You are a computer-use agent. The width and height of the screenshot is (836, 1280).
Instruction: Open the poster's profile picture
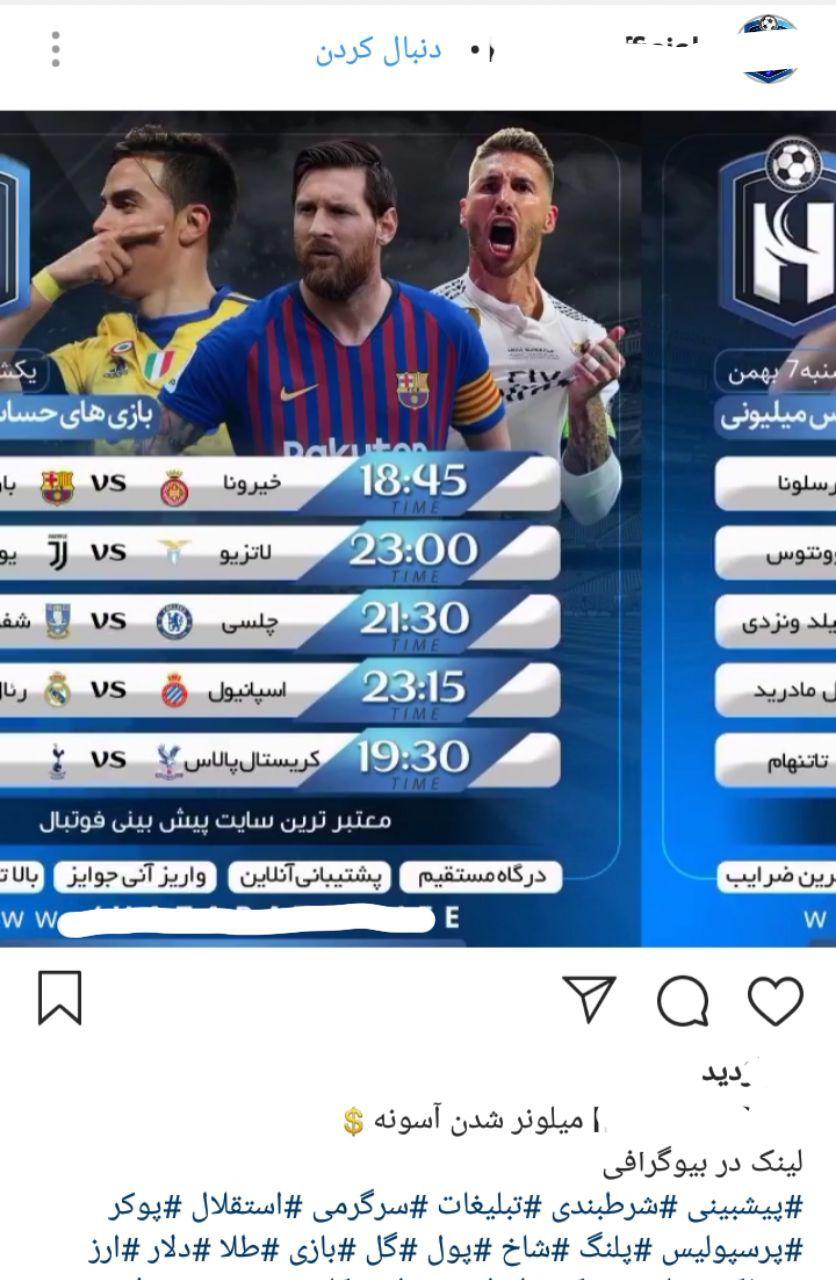[781, 49]
